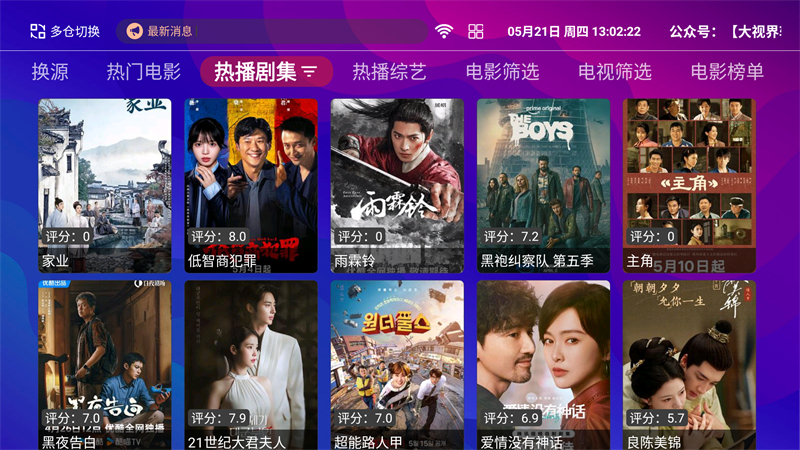Tap the 换源 source switch tab
800x450 pixels.
point(50,72)
